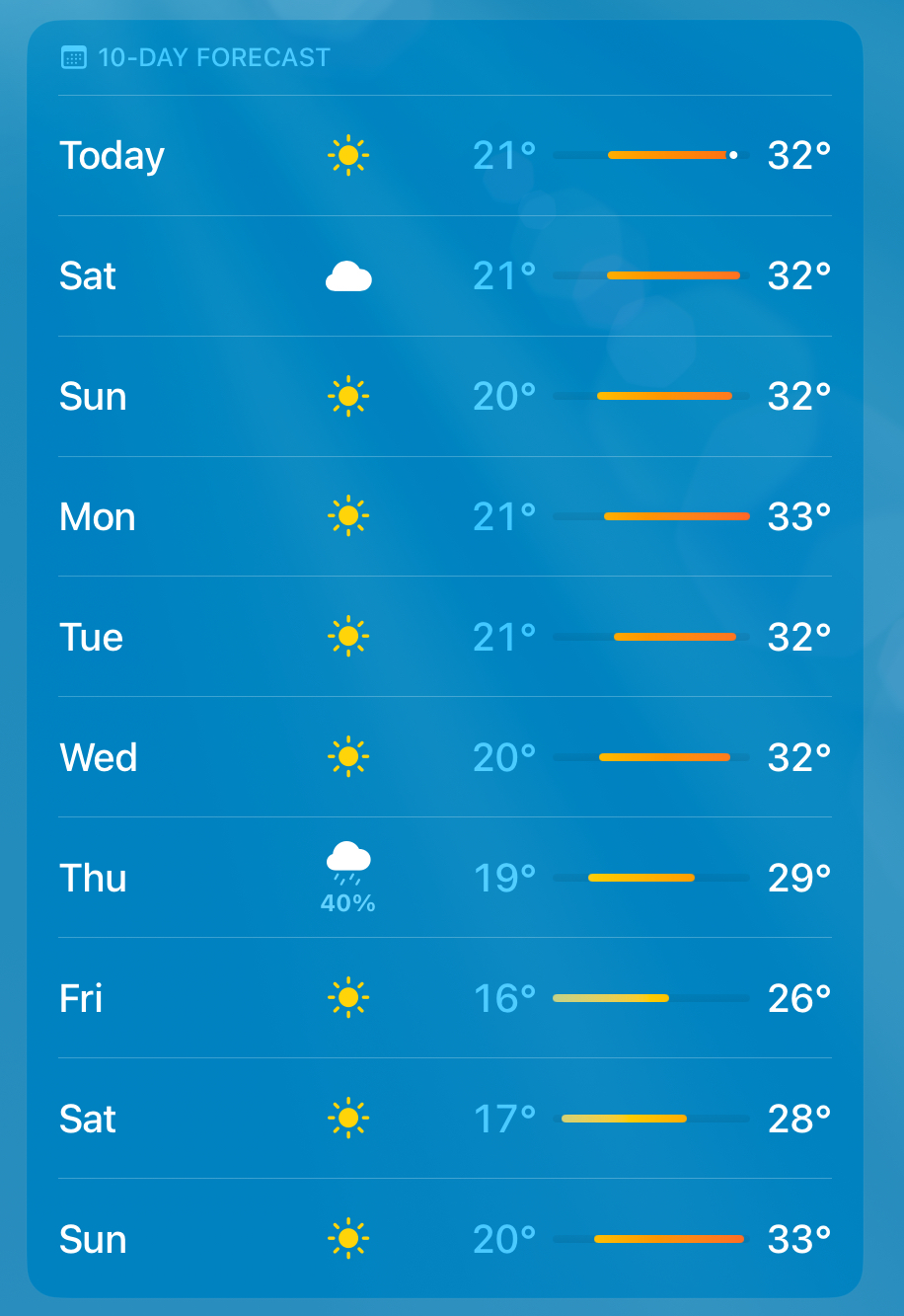The width and height of the screenshot is (904, 1316).
Task: Open Today's detailed forecast
Action: 445,156
